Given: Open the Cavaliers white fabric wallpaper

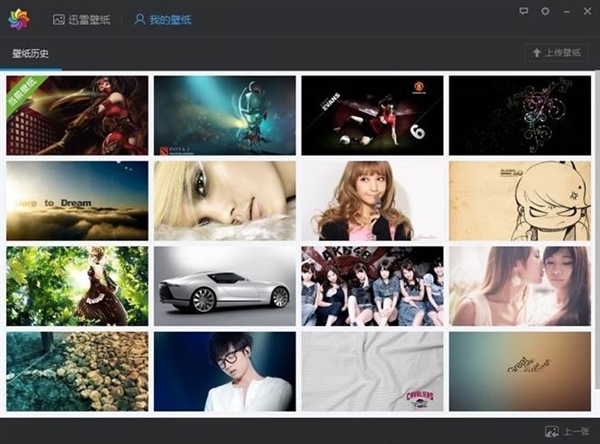Looking at the screenshot, I should [x=372, y=371].
